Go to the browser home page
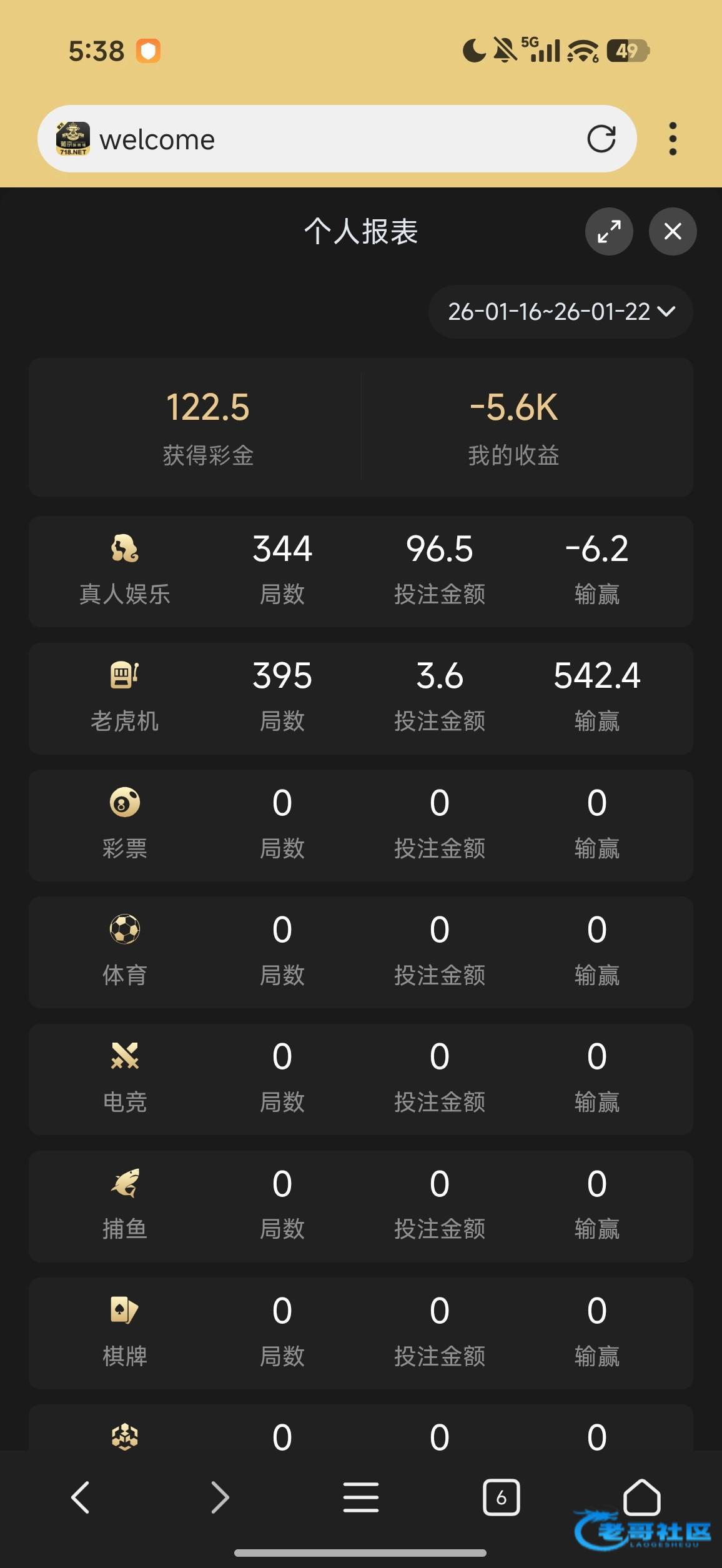Image resolution: width=722 pixels, height=1568 pixels. pos(641,1497)
